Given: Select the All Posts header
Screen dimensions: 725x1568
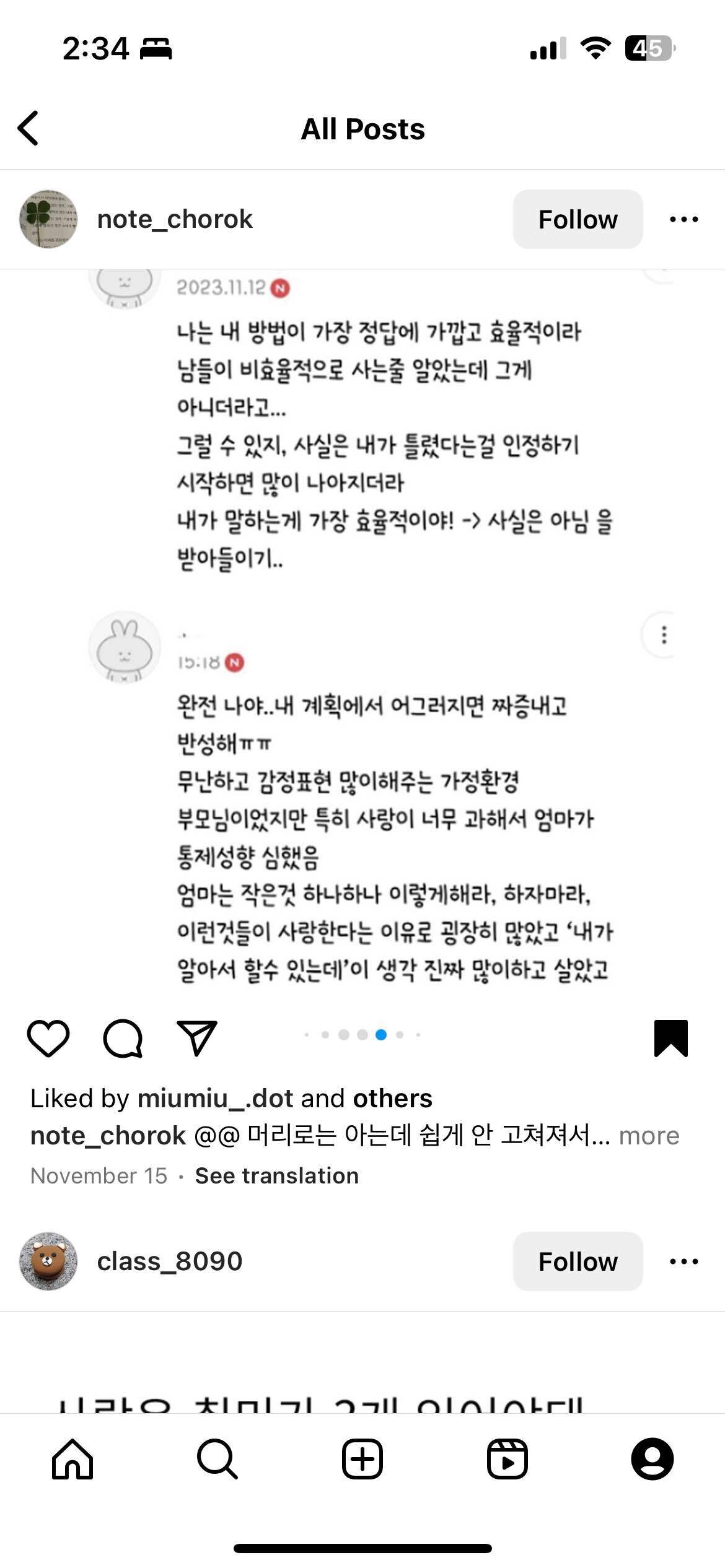Looking at the screenshot, I should click(x=362, y=128).
